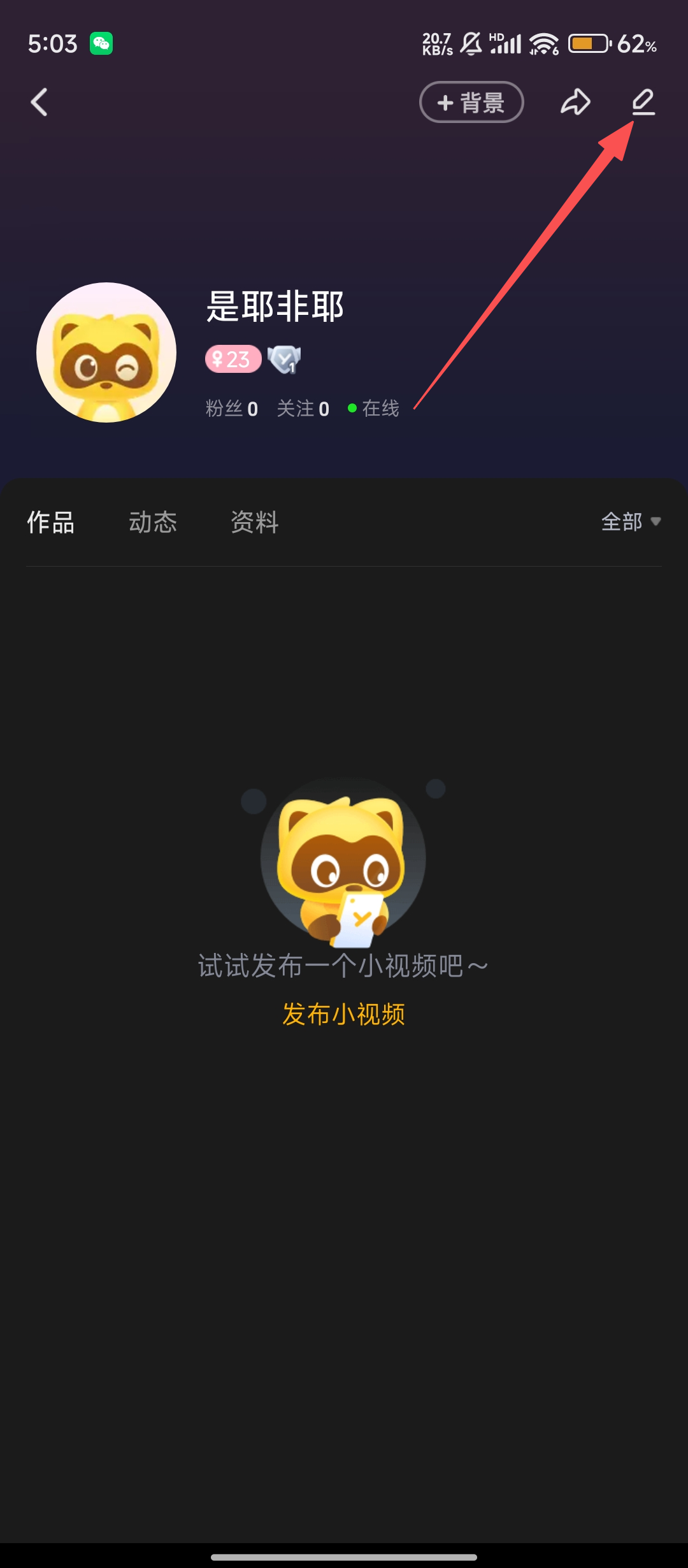Tap 发布小视频 to publish a video
Viewport: 688px width, 1568px height.
tap(344, 1014)
